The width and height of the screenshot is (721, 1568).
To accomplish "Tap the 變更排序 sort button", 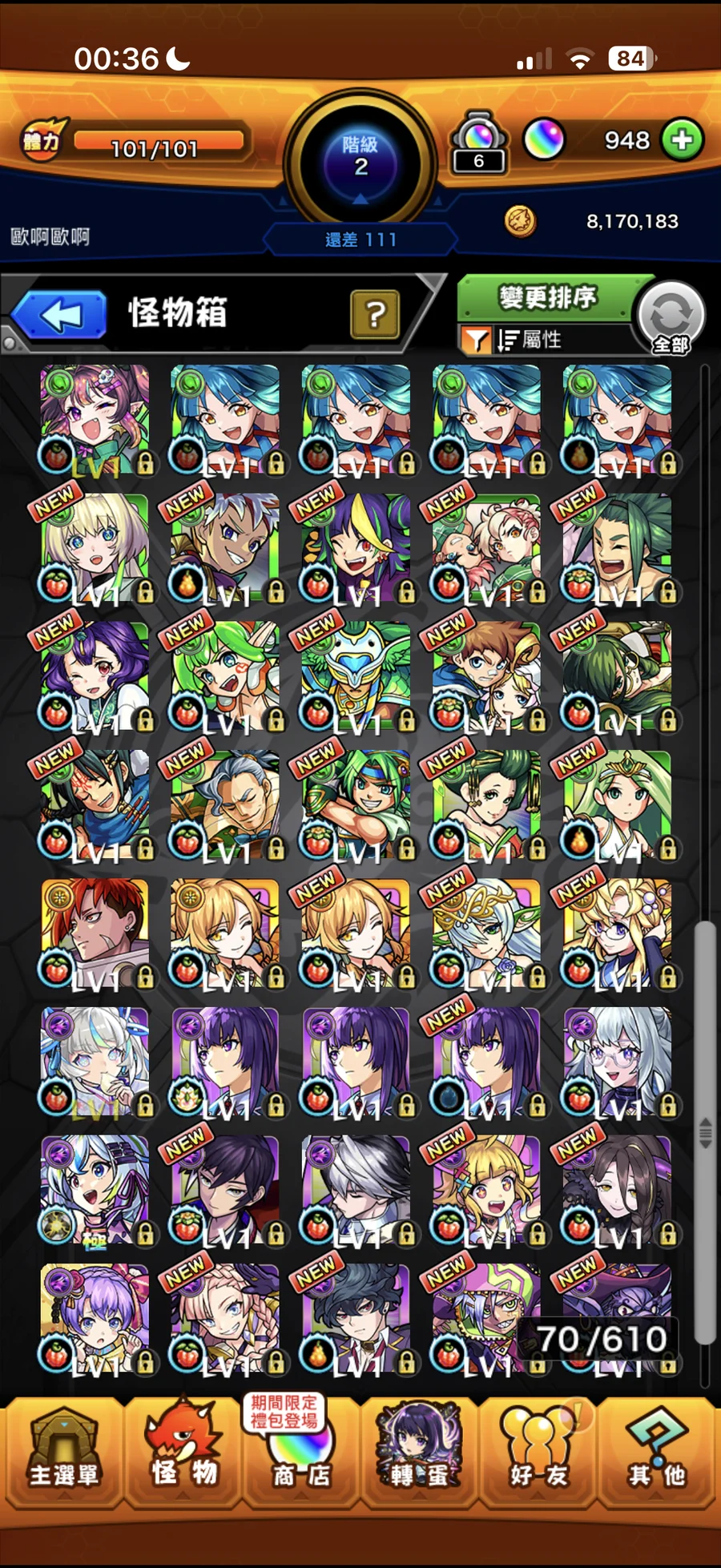I will 548,298.
